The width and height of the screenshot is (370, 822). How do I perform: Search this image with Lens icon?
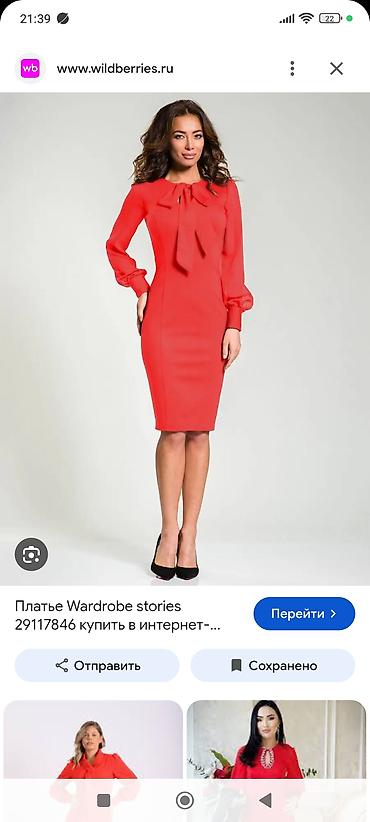31,554
